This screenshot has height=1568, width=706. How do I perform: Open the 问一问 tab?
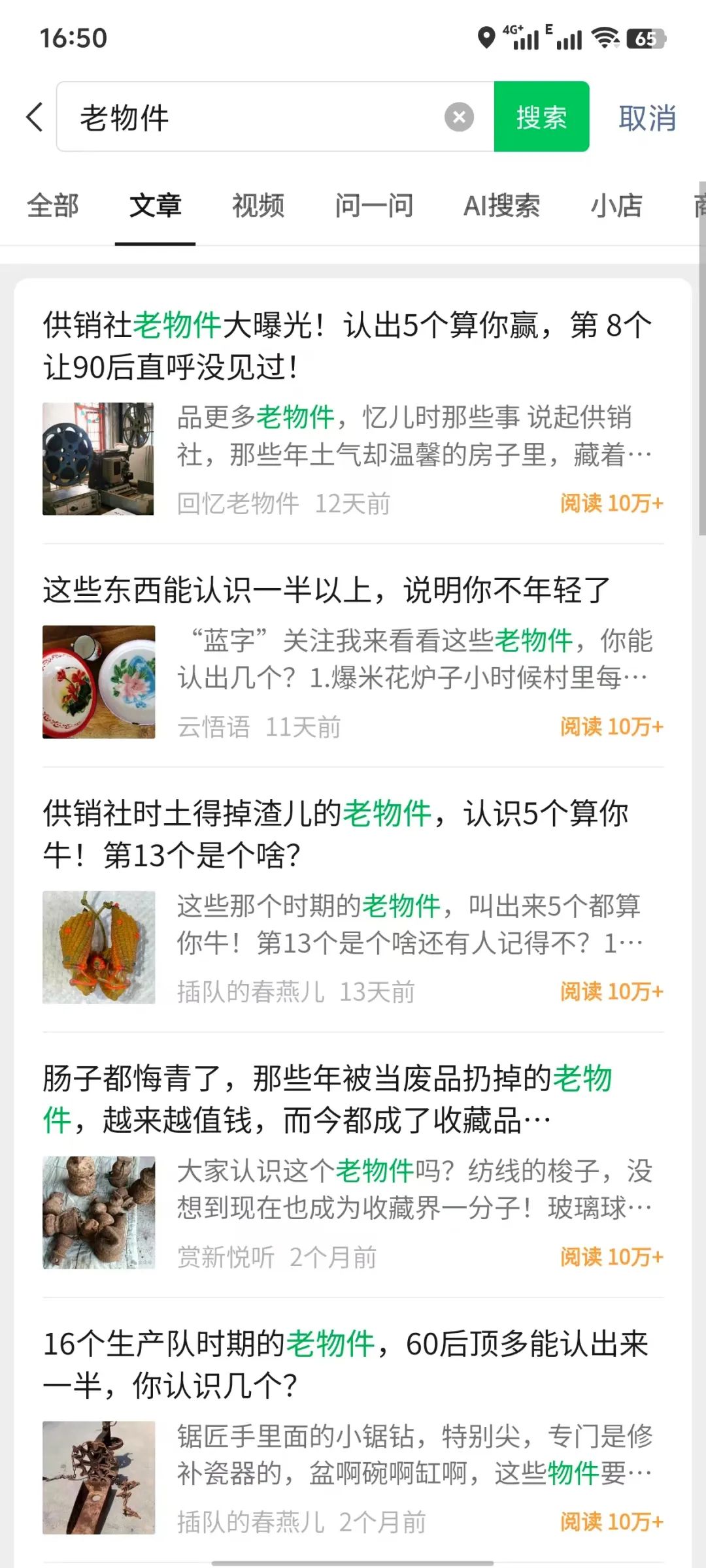[374, 206]
